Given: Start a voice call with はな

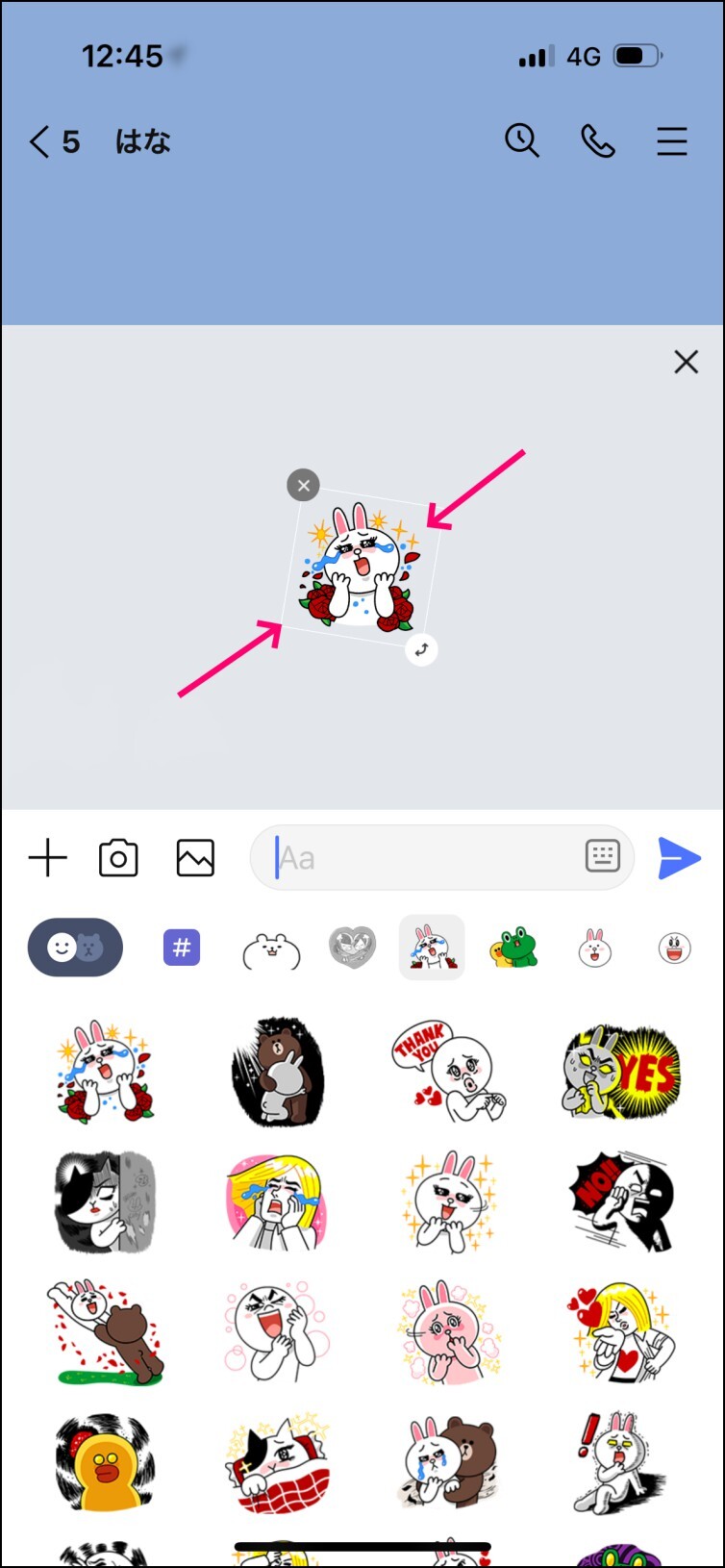Looking at the screenshot, I should [597, 141].
